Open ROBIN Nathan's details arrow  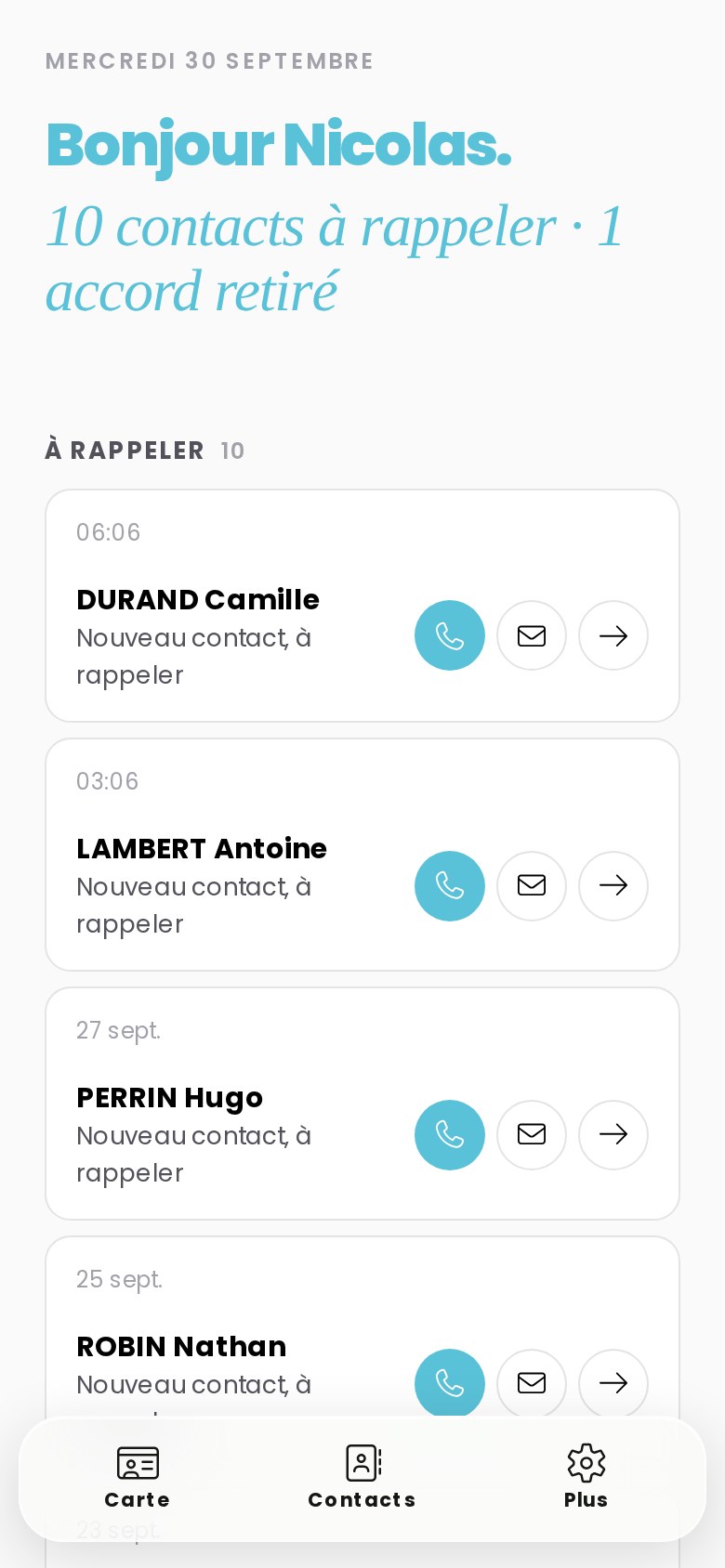(613, 1382)
